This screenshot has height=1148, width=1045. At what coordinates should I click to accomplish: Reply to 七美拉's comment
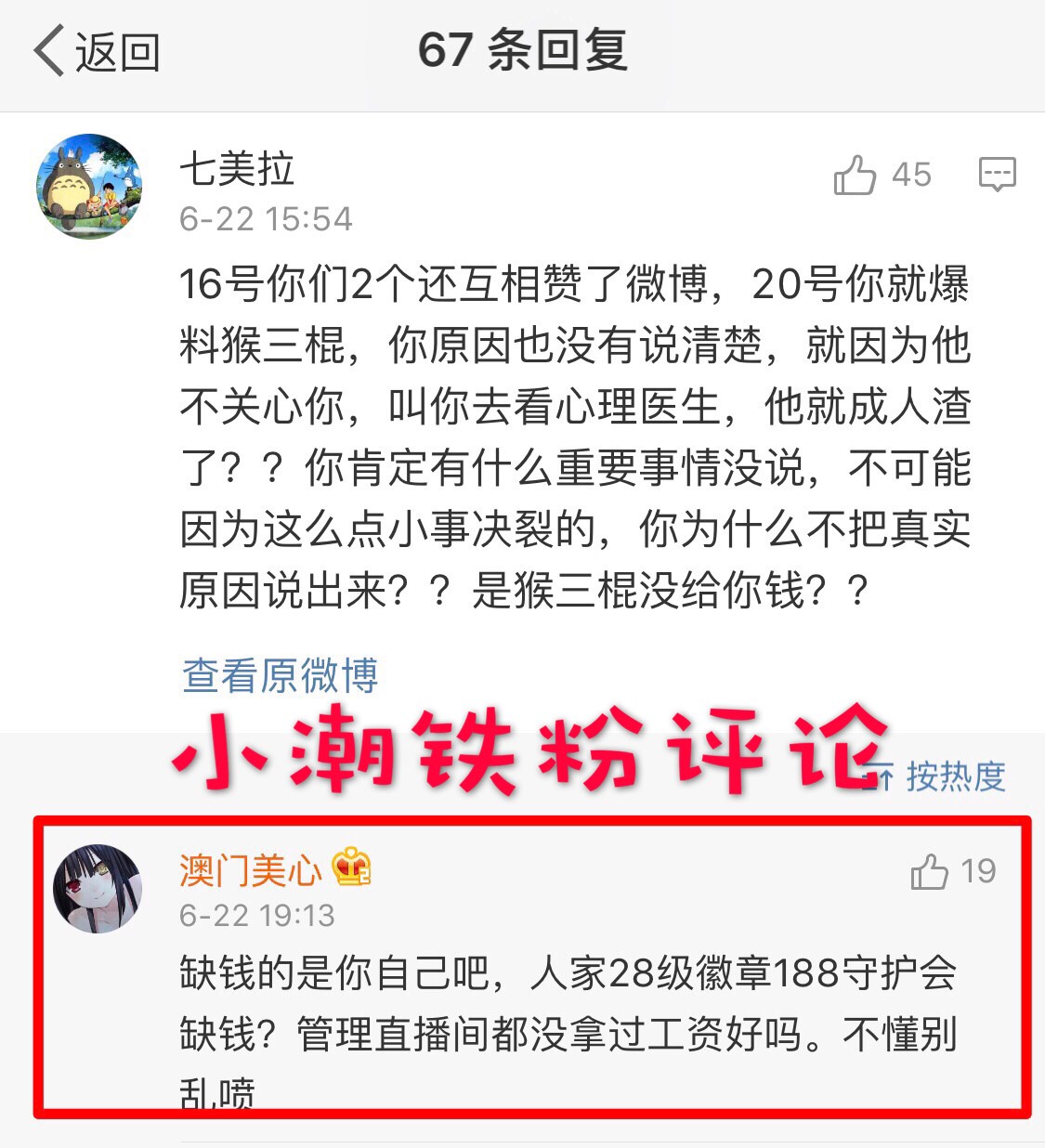(998, 174)
